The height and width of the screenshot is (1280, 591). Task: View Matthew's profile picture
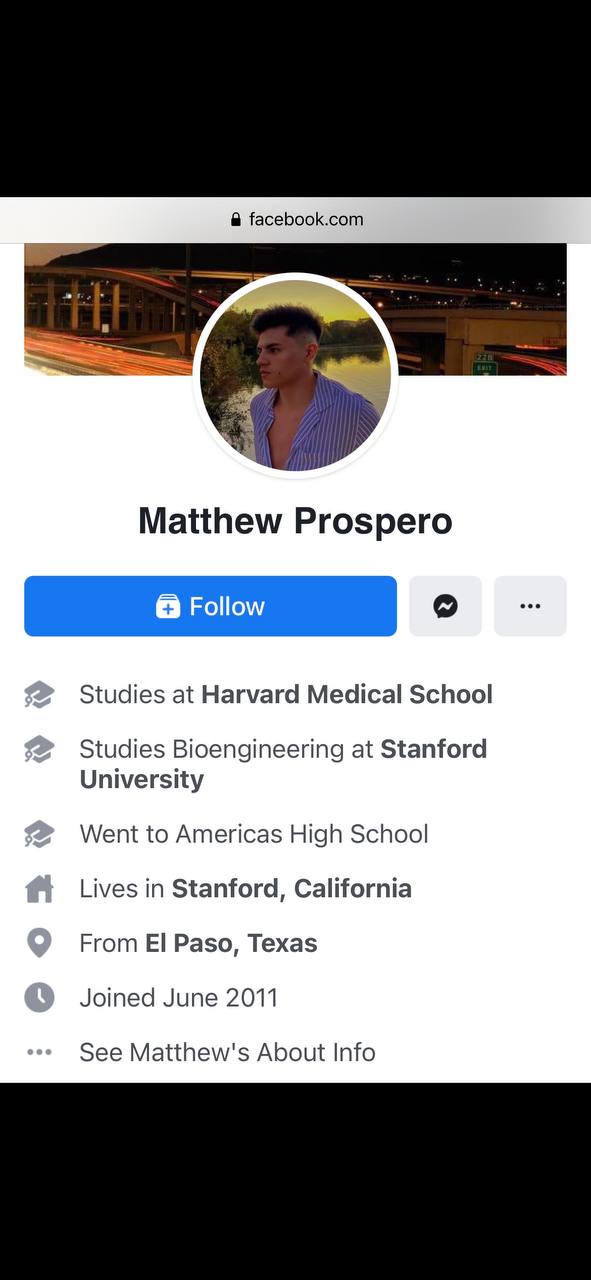click(296, 375)
